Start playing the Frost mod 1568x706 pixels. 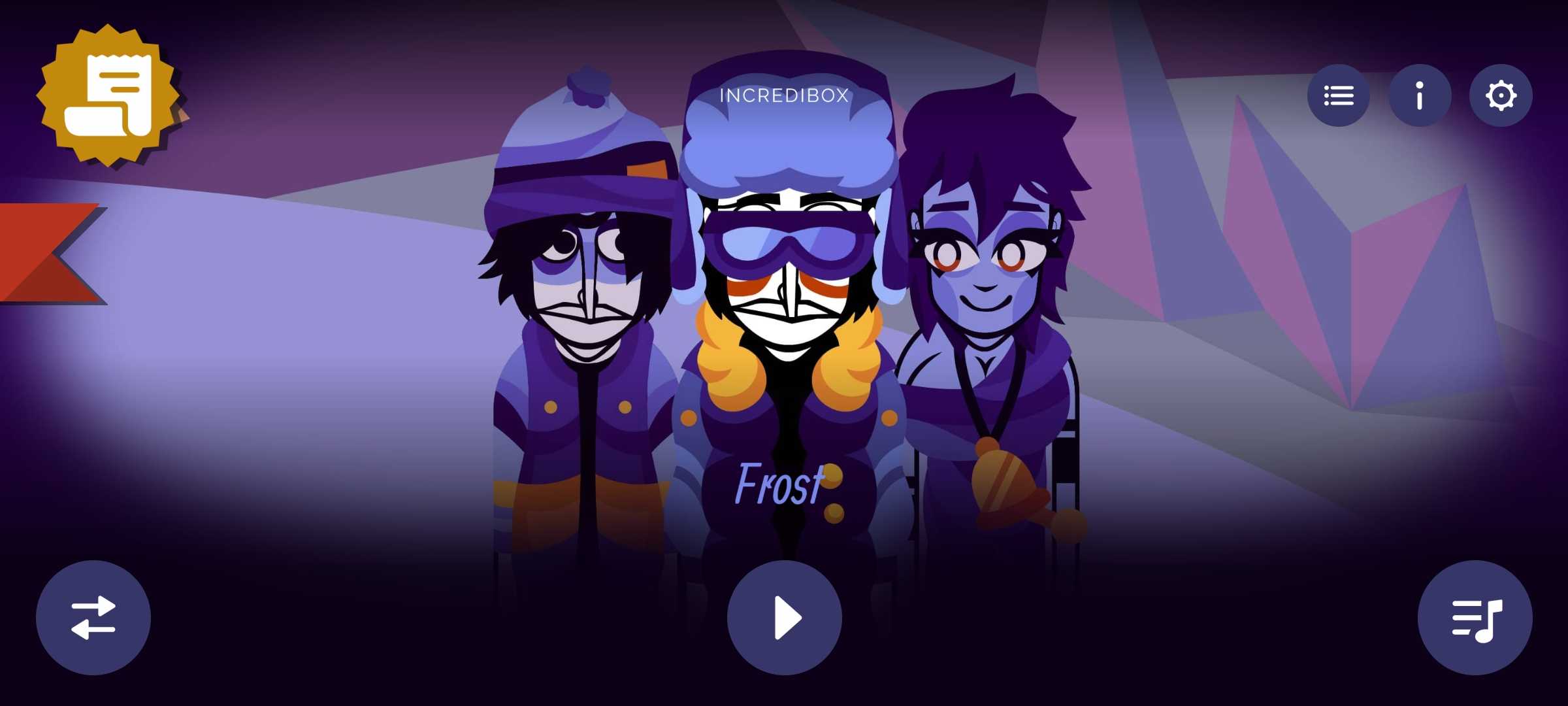point(784,617)
